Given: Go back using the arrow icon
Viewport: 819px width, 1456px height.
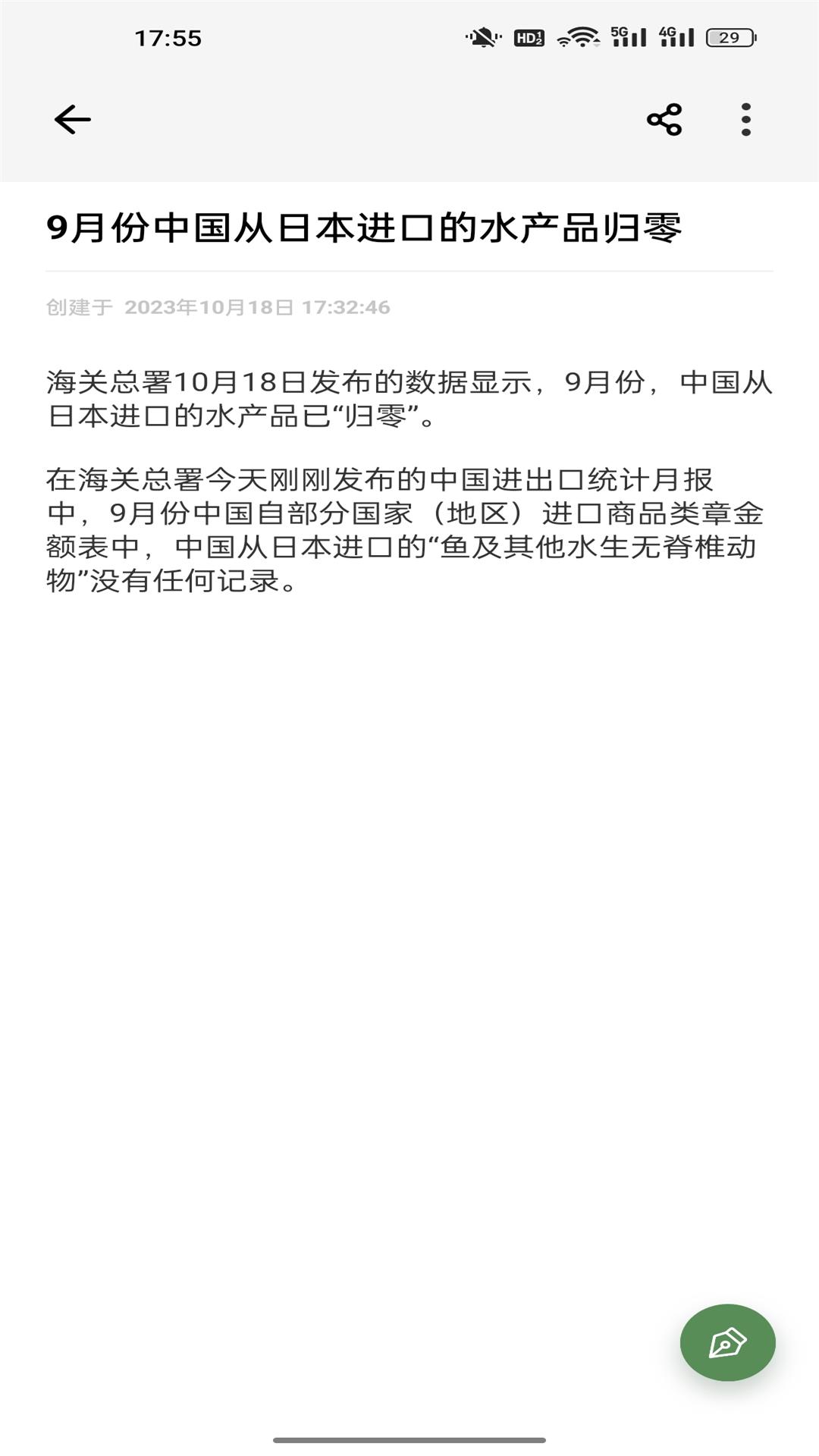Looking at the screenshot, I should pos(73,120).
